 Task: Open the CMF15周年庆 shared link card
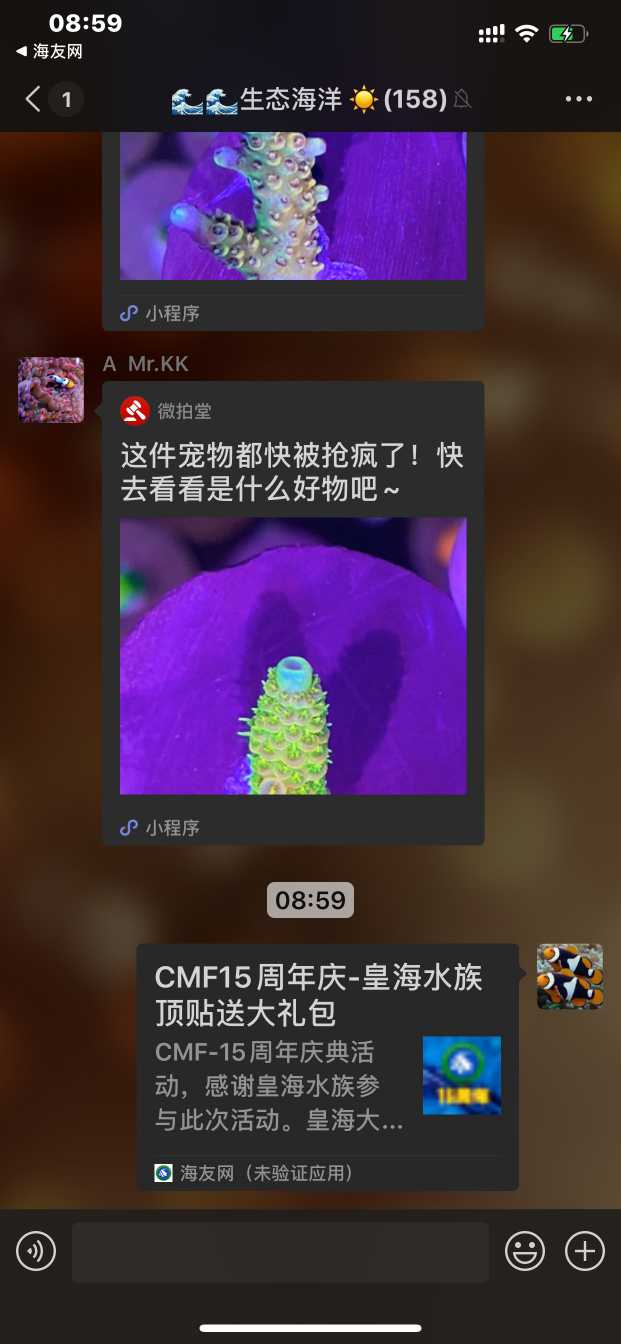[x=327, y=1066]
